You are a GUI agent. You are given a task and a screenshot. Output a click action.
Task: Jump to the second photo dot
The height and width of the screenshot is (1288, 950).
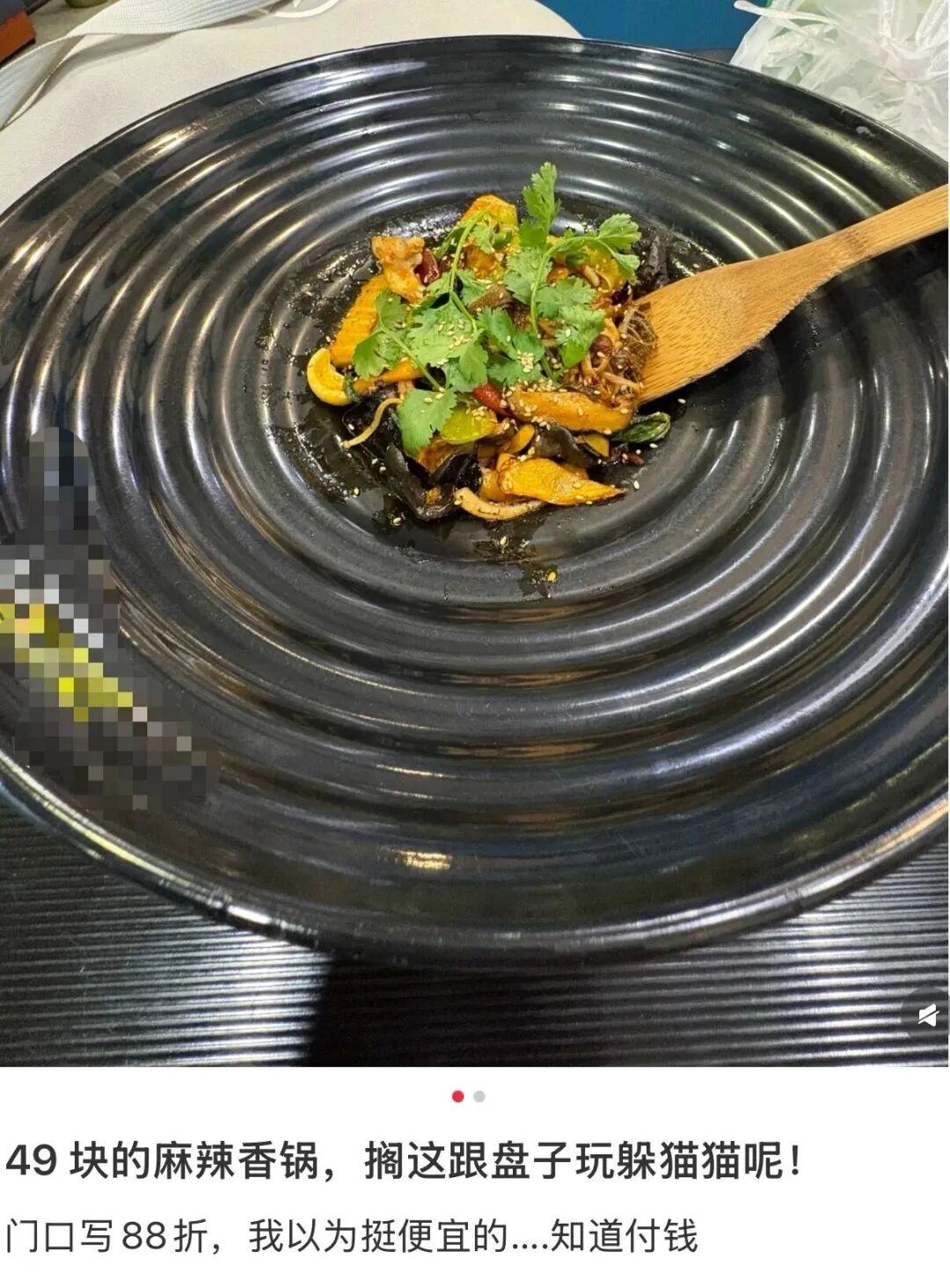click(x=479, y=1096)
